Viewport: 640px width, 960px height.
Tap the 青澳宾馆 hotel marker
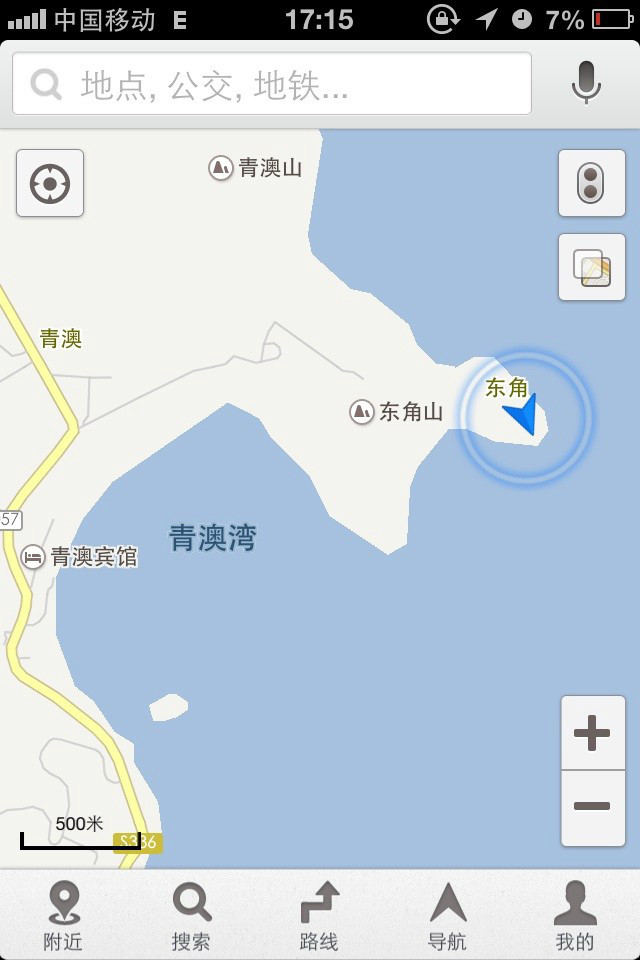tap(33, 557)
